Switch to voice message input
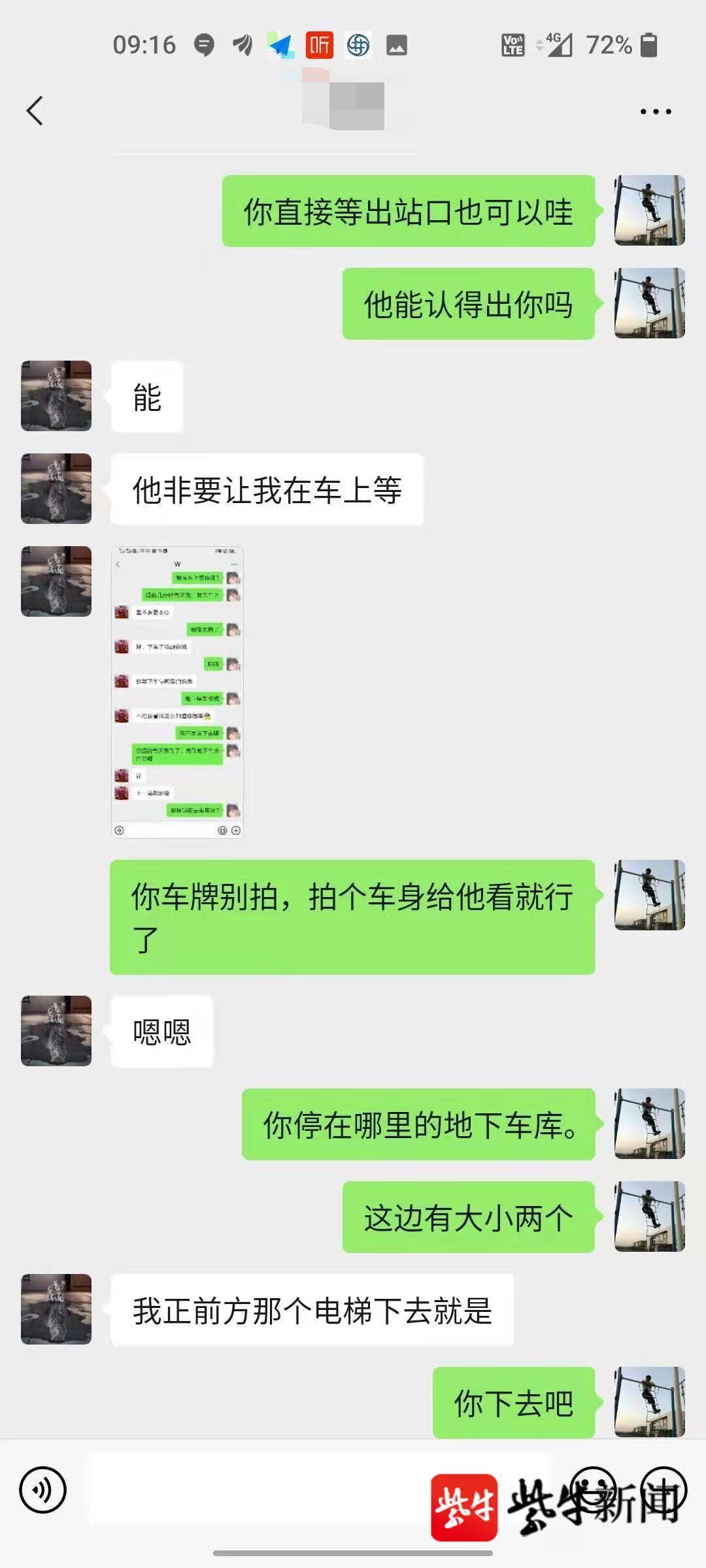Image resolution: width=706 pixels, height=1568 pixels. (43, 1490)
